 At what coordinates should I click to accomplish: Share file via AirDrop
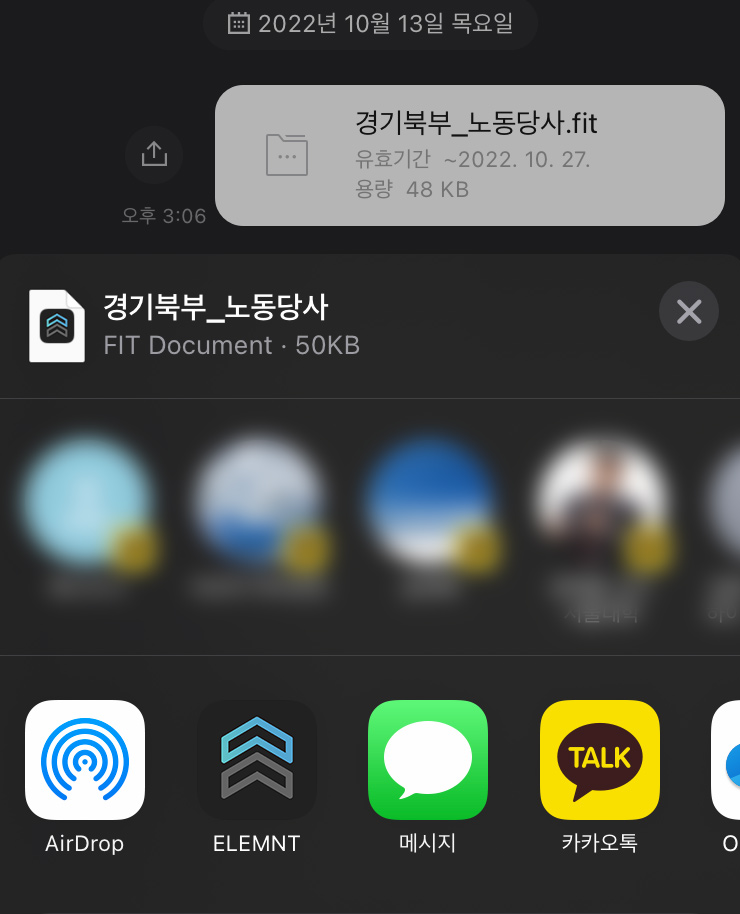coord(85,760)
